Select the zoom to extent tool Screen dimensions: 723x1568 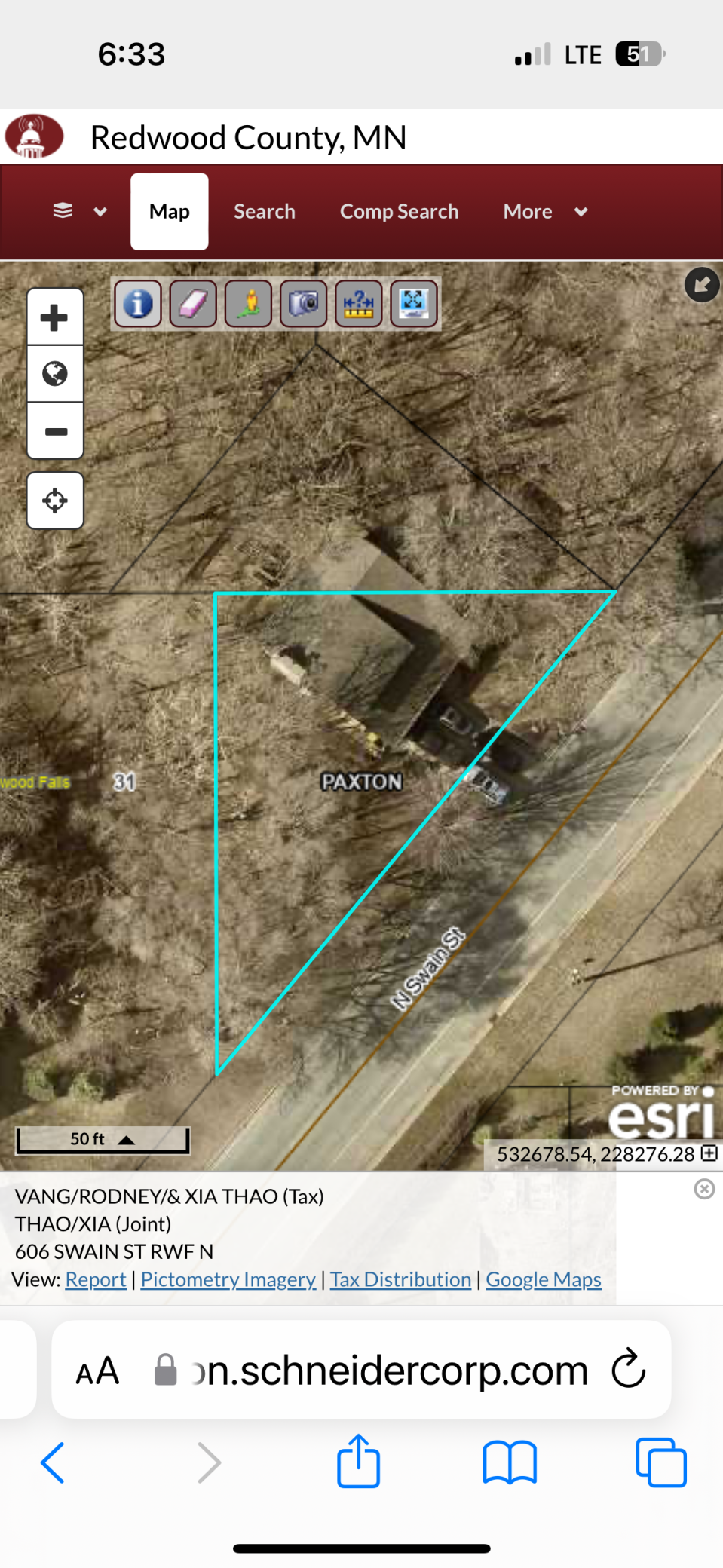pyautogui.click(x=413, y=304)
